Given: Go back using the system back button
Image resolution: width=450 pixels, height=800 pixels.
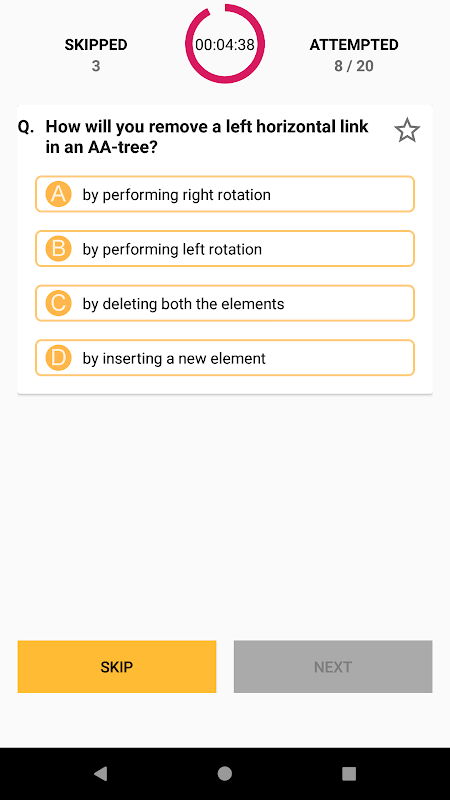Looking at the screenshot, I should point(101,774).
